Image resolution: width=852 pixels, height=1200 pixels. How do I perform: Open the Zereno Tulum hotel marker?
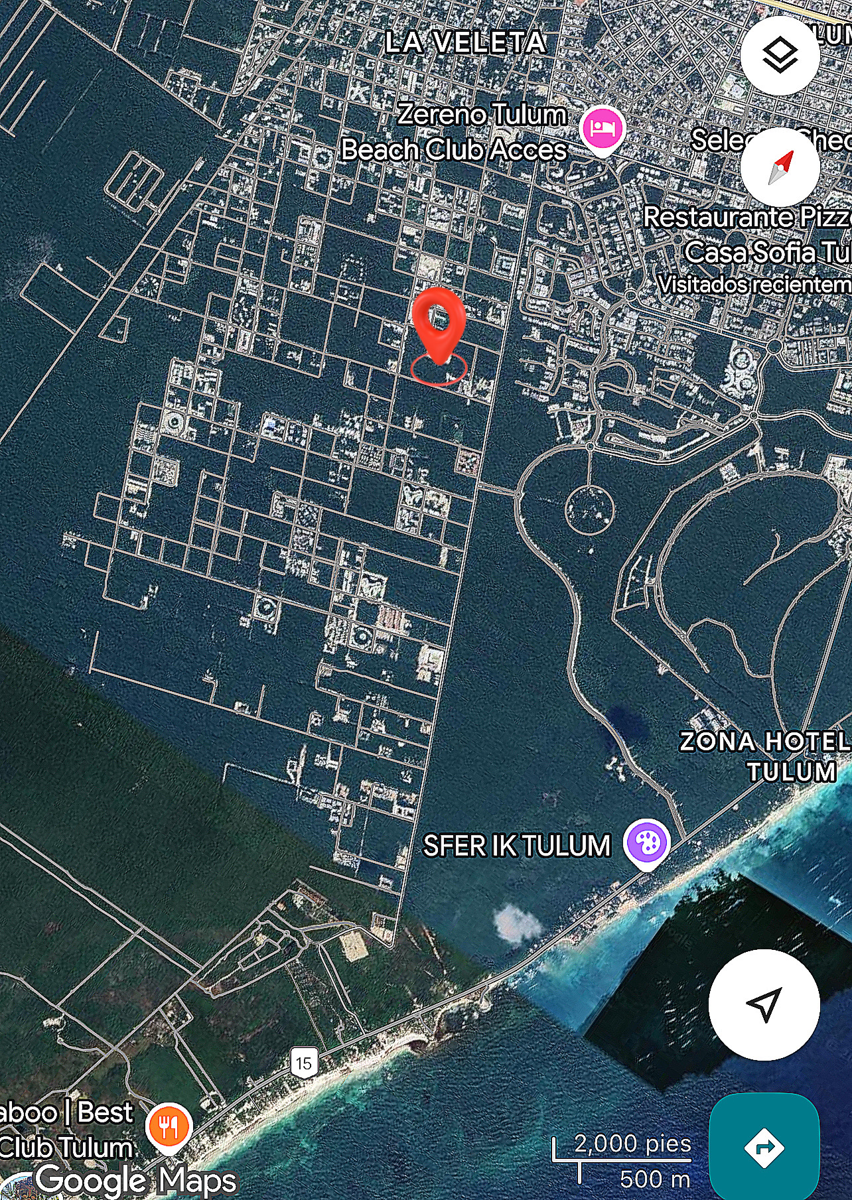pyautogui.click(x=603, y=129)
